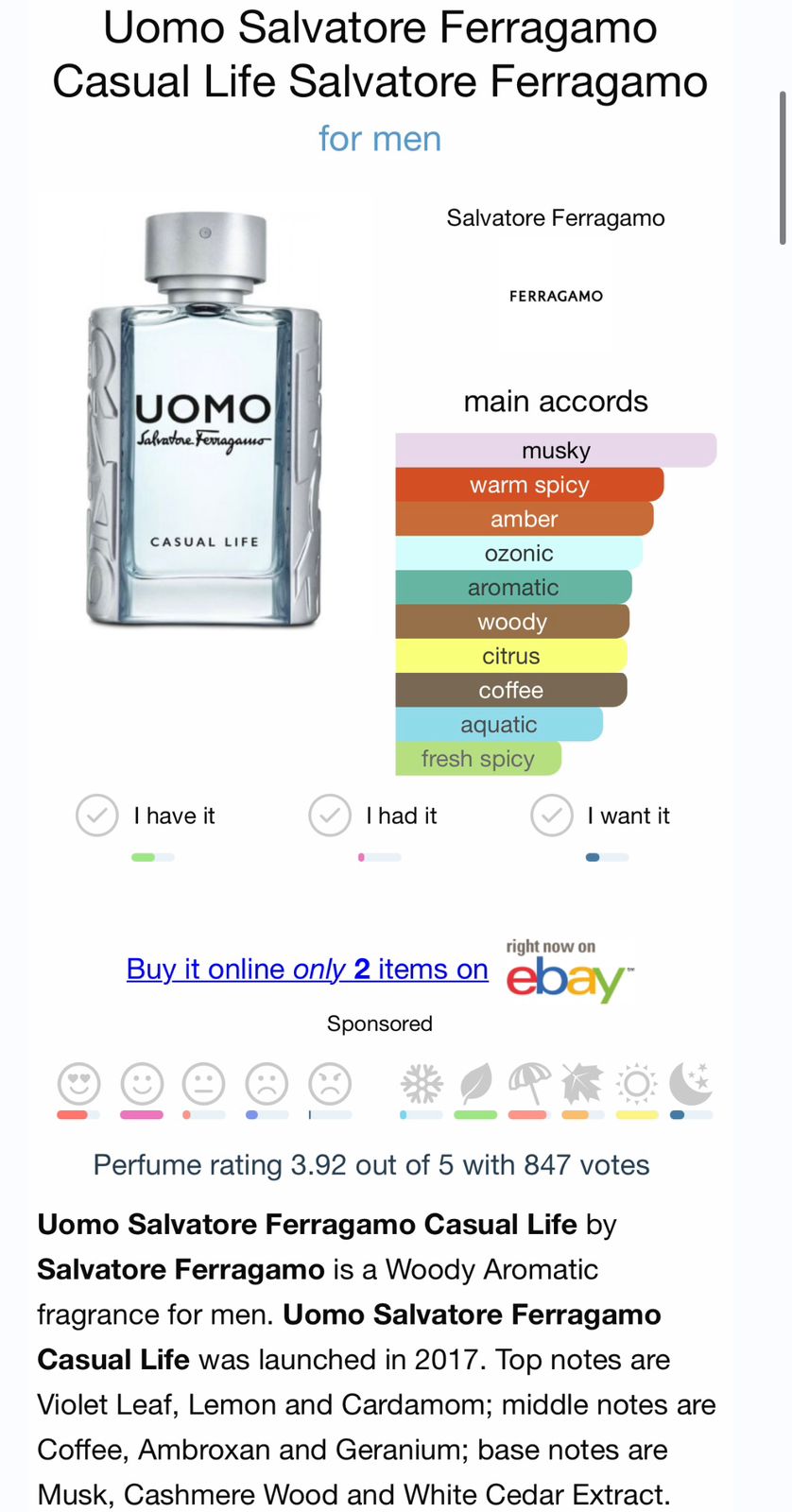Mark perfume as 'I have it'

(x=97, y=816)
